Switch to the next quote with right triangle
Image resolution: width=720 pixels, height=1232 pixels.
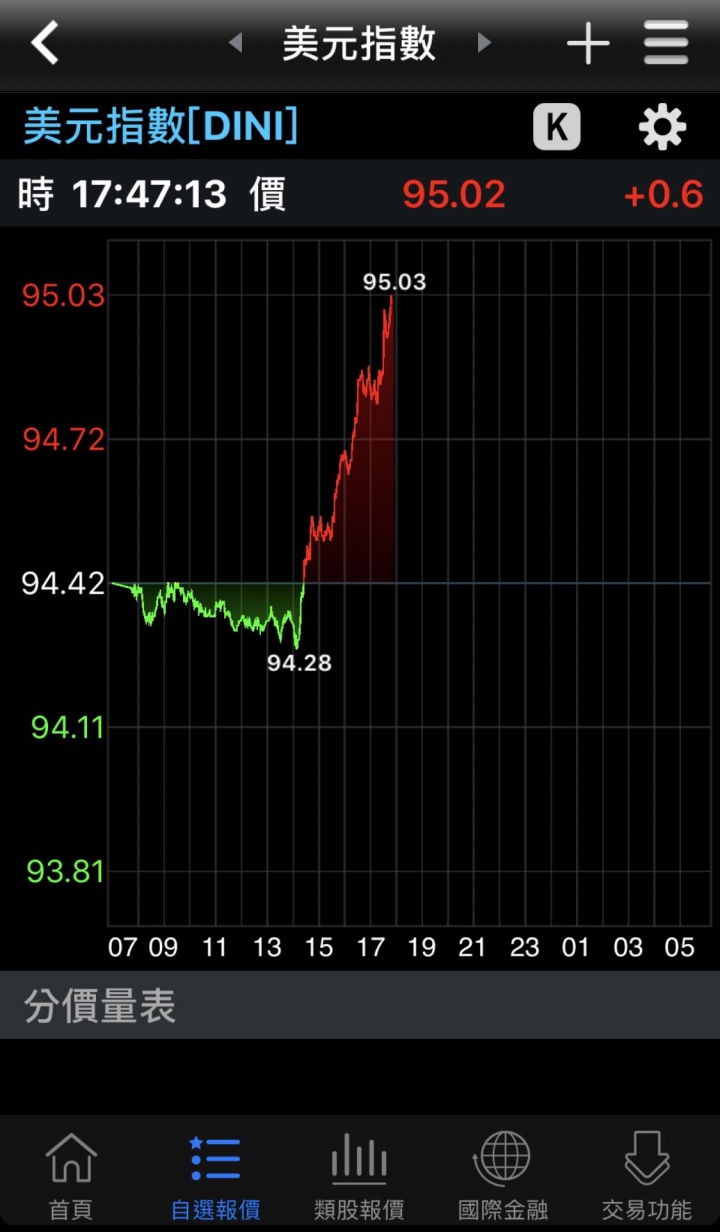coord(484,43)
